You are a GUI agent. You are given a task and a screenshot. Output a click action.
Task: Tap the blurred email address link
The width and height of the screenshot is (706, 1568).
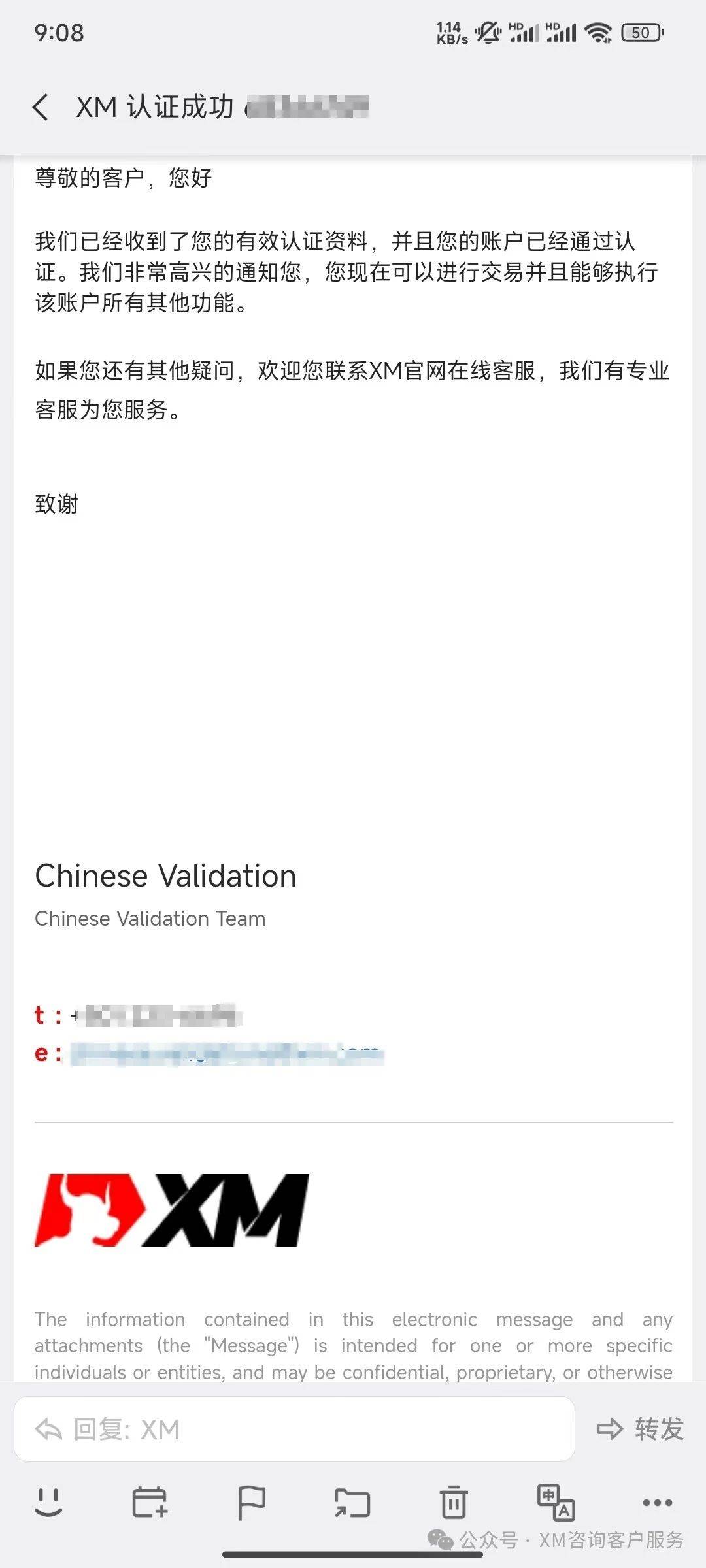(x=226, y=1054)
